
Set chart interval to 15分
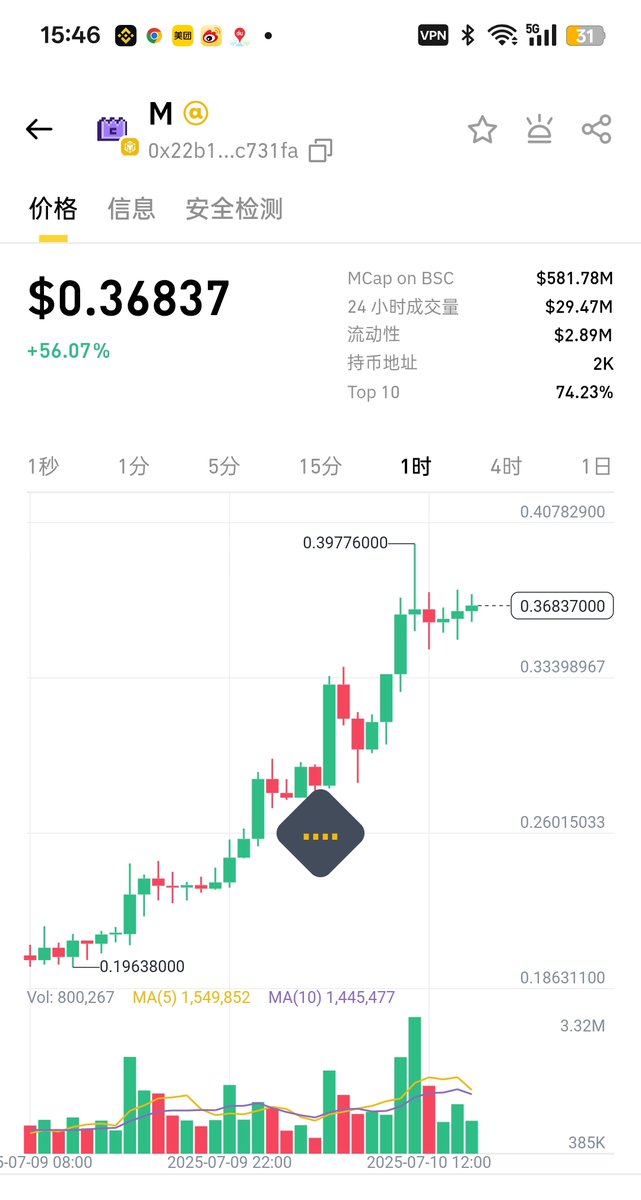click(x=320, y=466)
